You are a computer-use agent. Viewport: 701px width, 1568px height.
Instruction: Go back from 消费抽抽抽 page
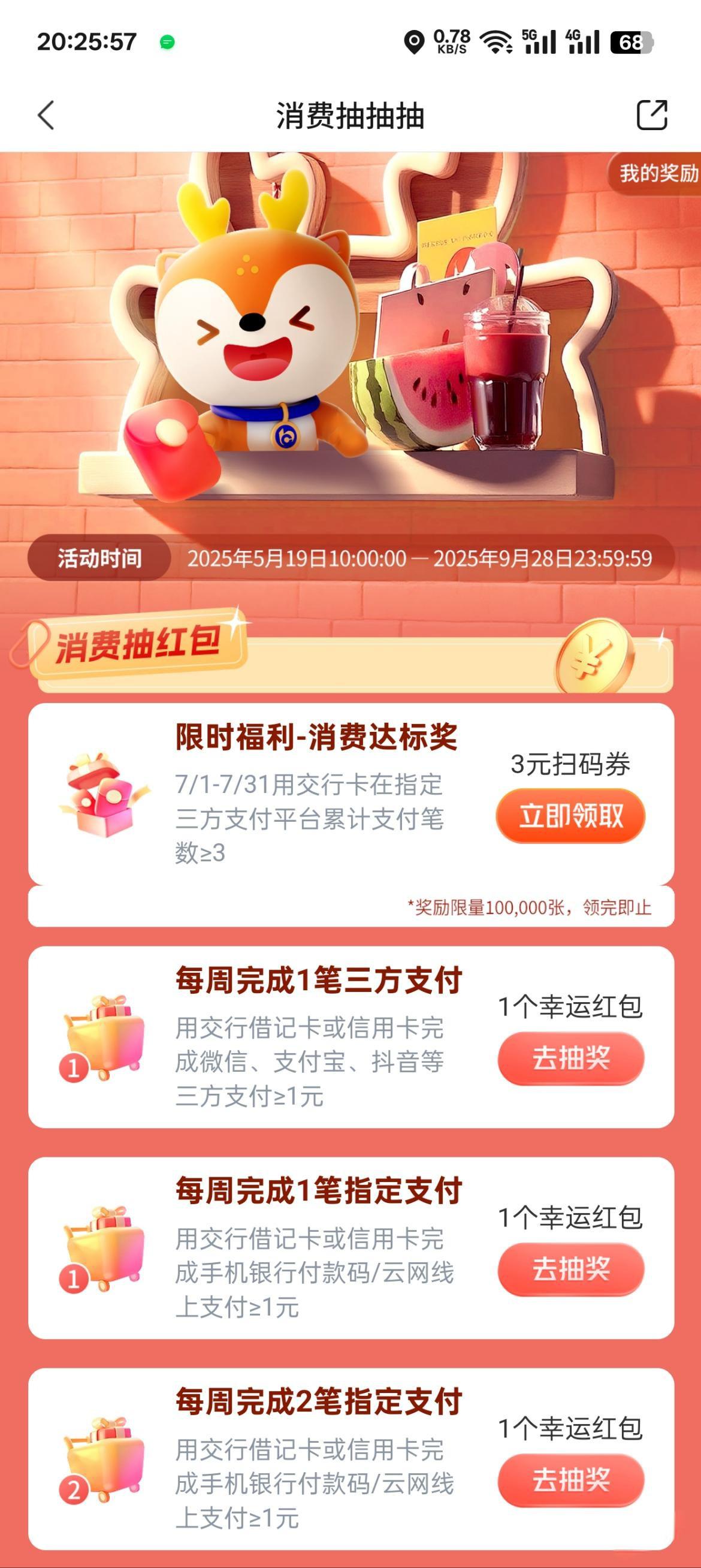(x=46, y=115)
